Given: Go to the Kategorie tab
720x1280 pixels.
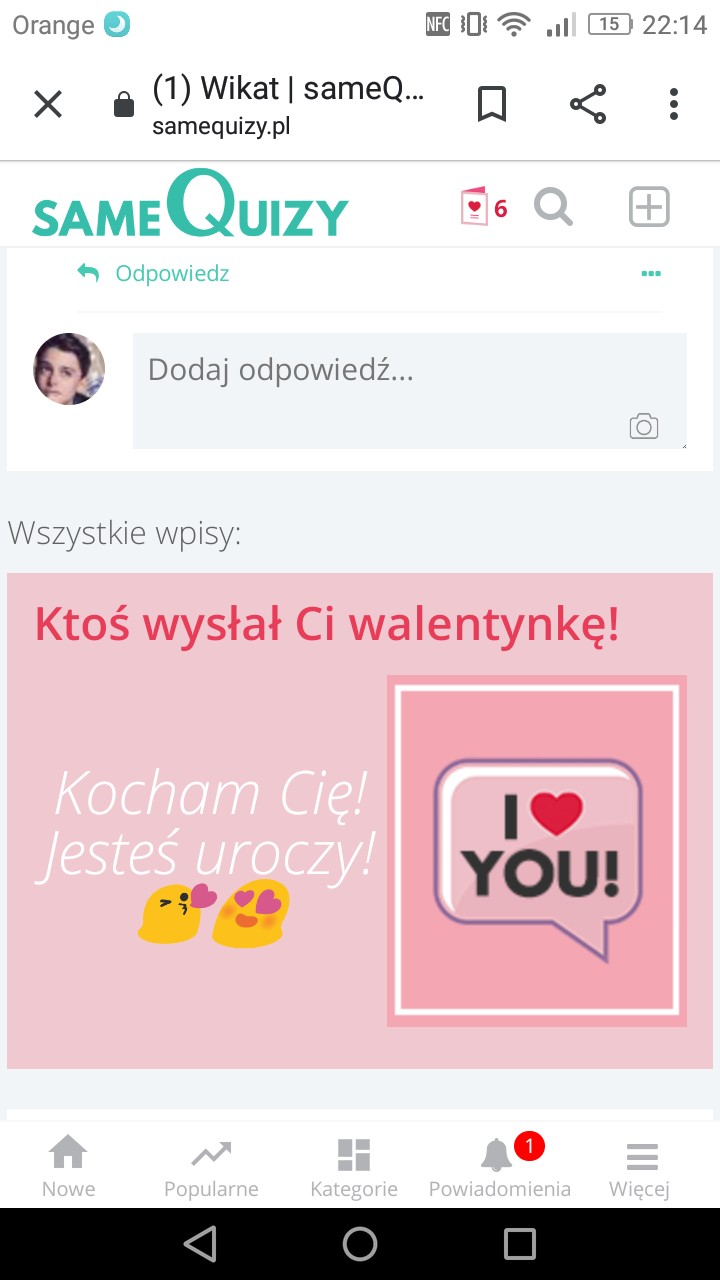Looking at the screenshot, I should coord(354,1166).
